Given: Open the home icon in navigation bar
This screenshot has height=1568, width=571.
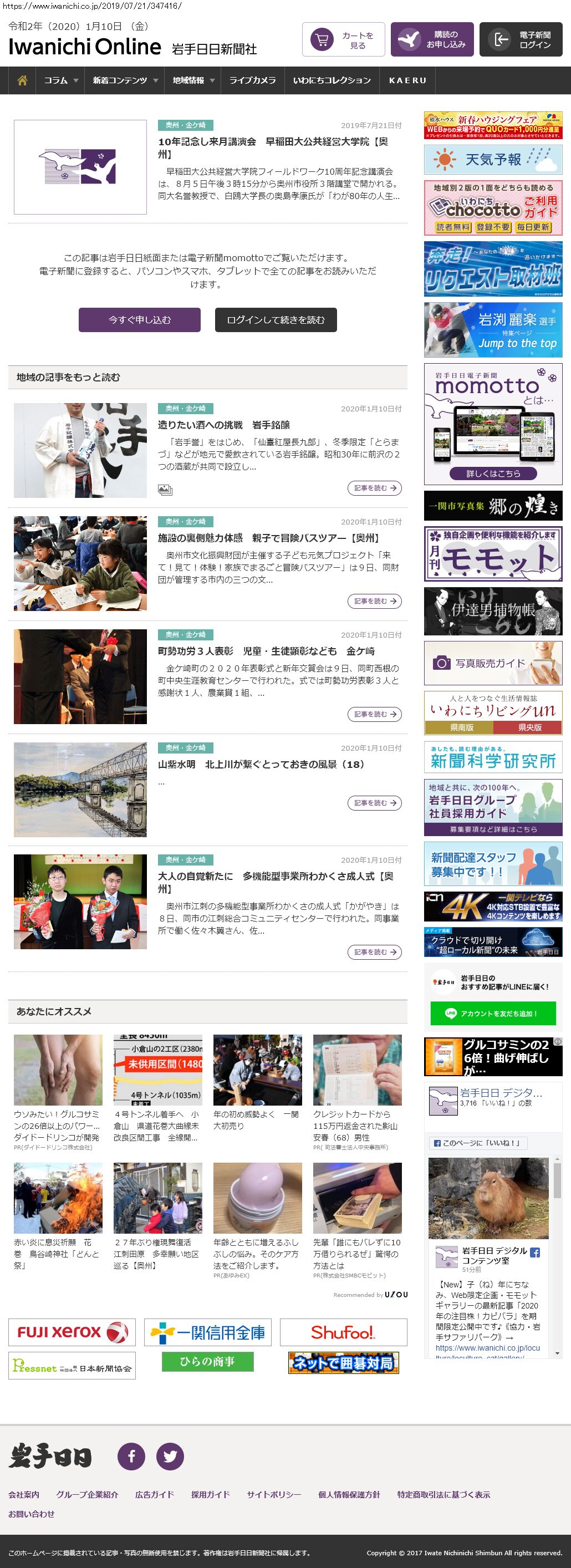Looking at the screenshot, I should [x=23, y=80].
